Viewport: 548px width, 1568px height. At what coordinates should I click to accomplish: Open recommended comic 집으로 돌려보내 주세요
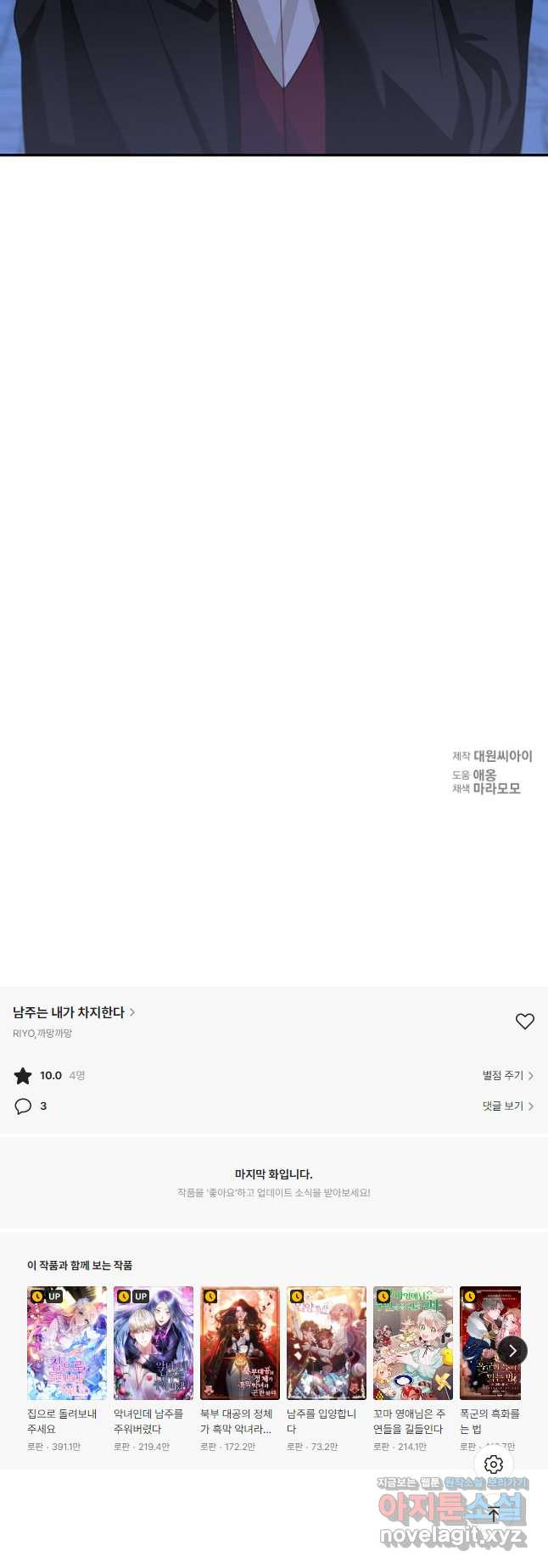67,1343
